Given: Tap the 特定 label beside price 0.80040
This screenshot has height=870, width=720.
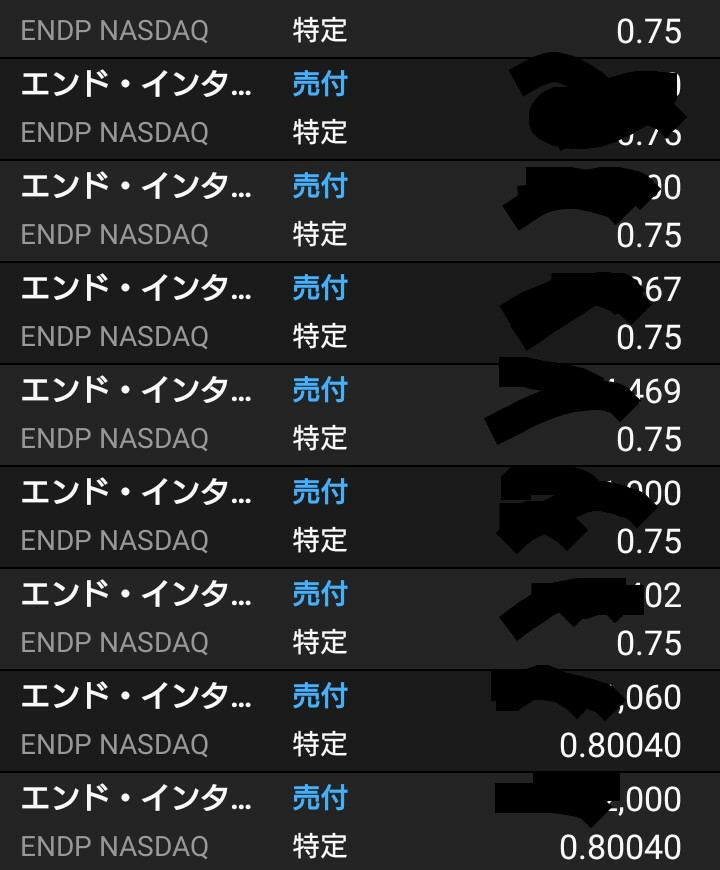Looking at the screenshot, I should click(319, 743).
